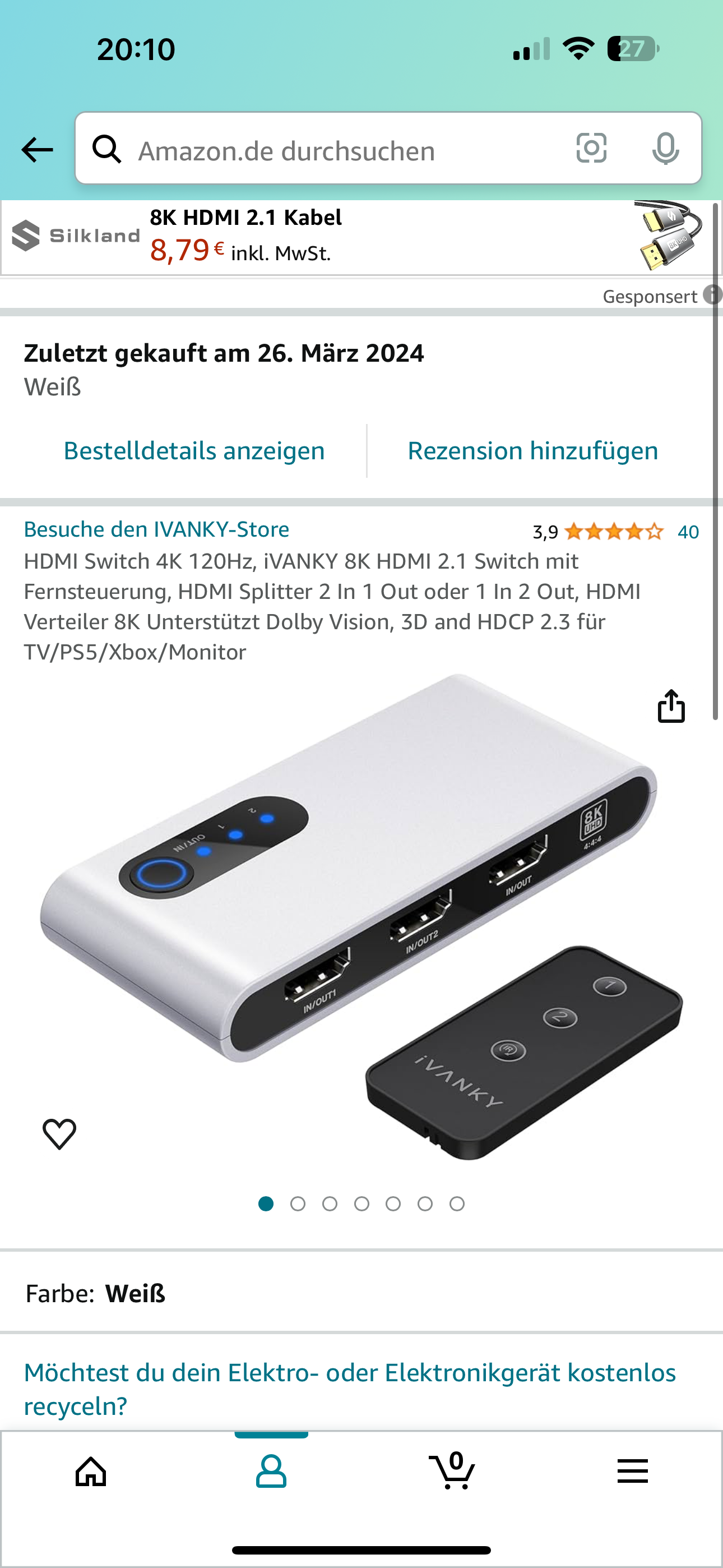Start voice search with the microphone

(665, 149)
